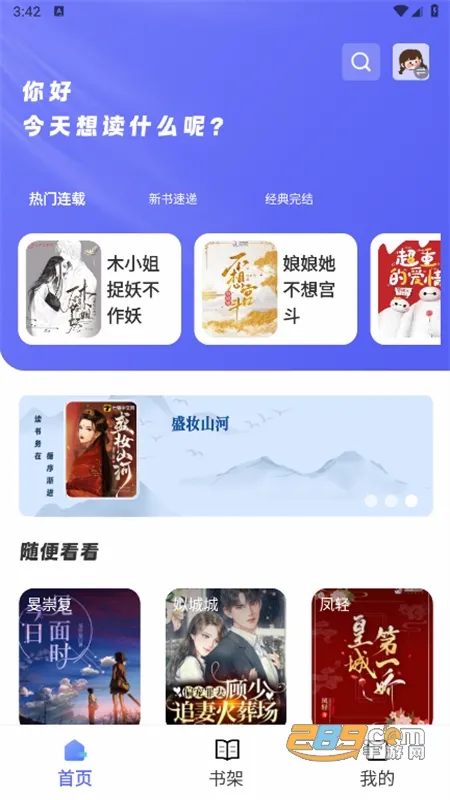Tap the 首页 home tab
Screen dimensions: 450x800
coord(75,763)
